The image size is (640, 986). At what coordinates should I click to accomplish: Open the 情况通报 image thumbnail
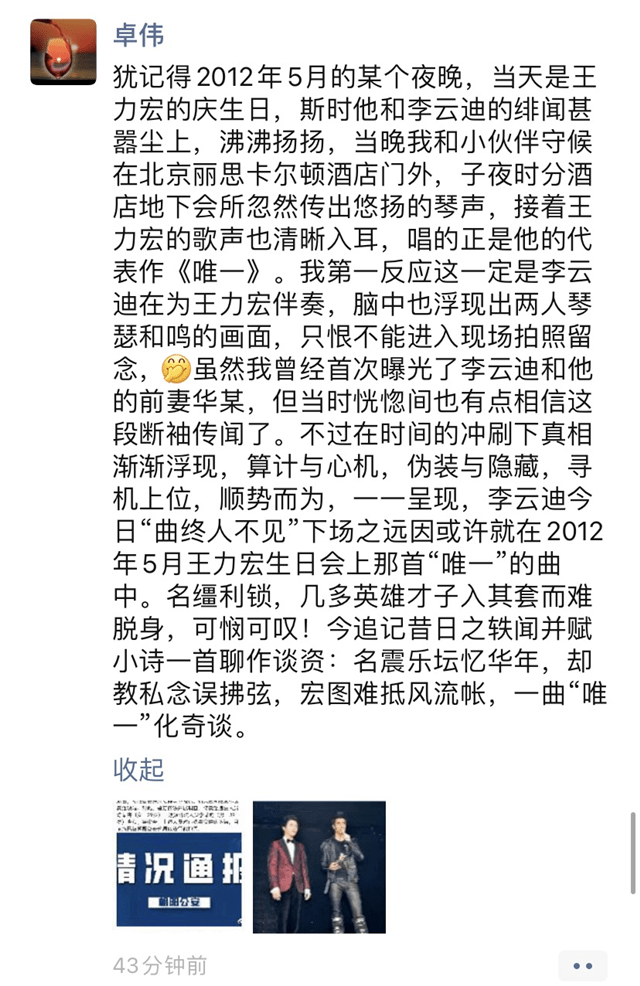179,867
